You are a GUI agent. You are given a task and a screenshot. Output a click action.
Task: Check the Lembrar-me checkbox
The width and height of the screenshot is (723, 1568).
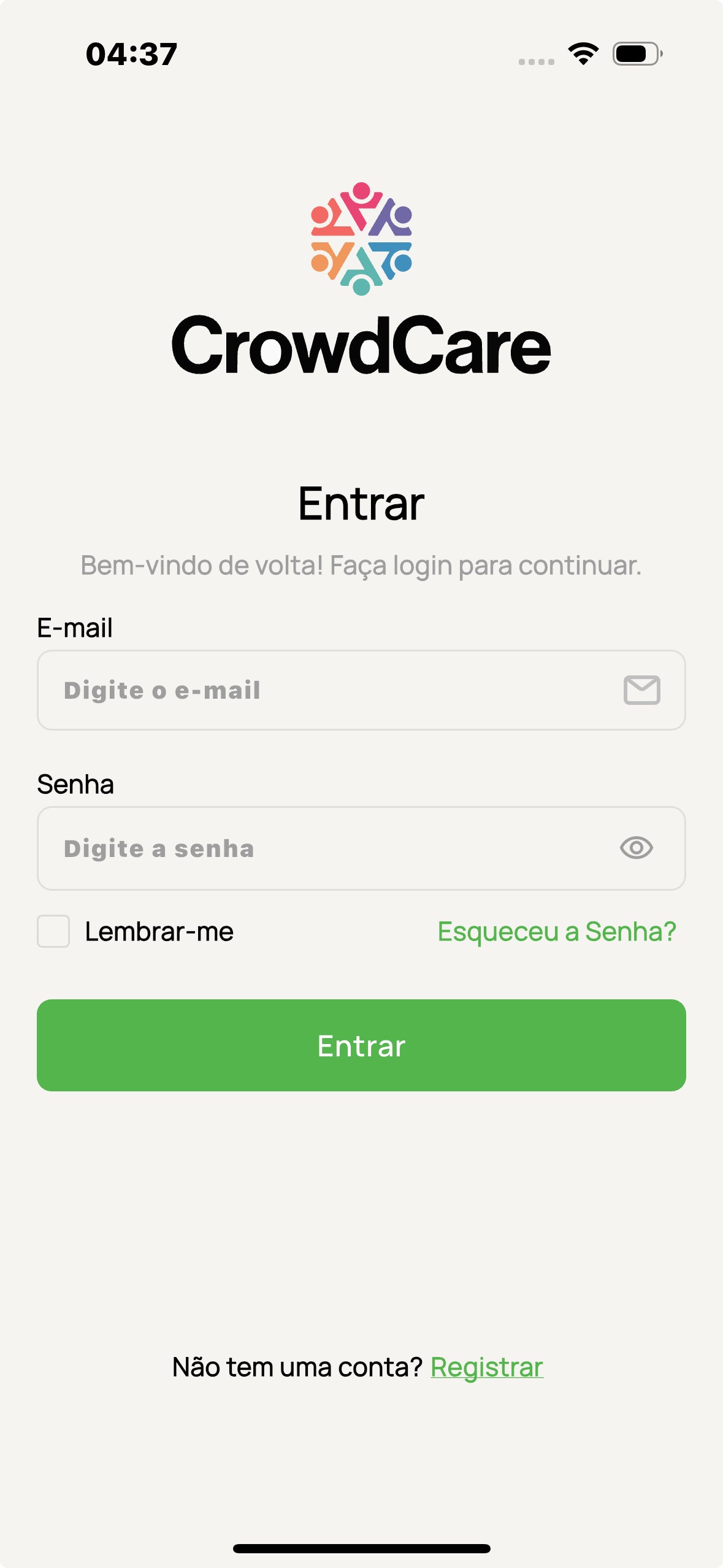(53, 931)
